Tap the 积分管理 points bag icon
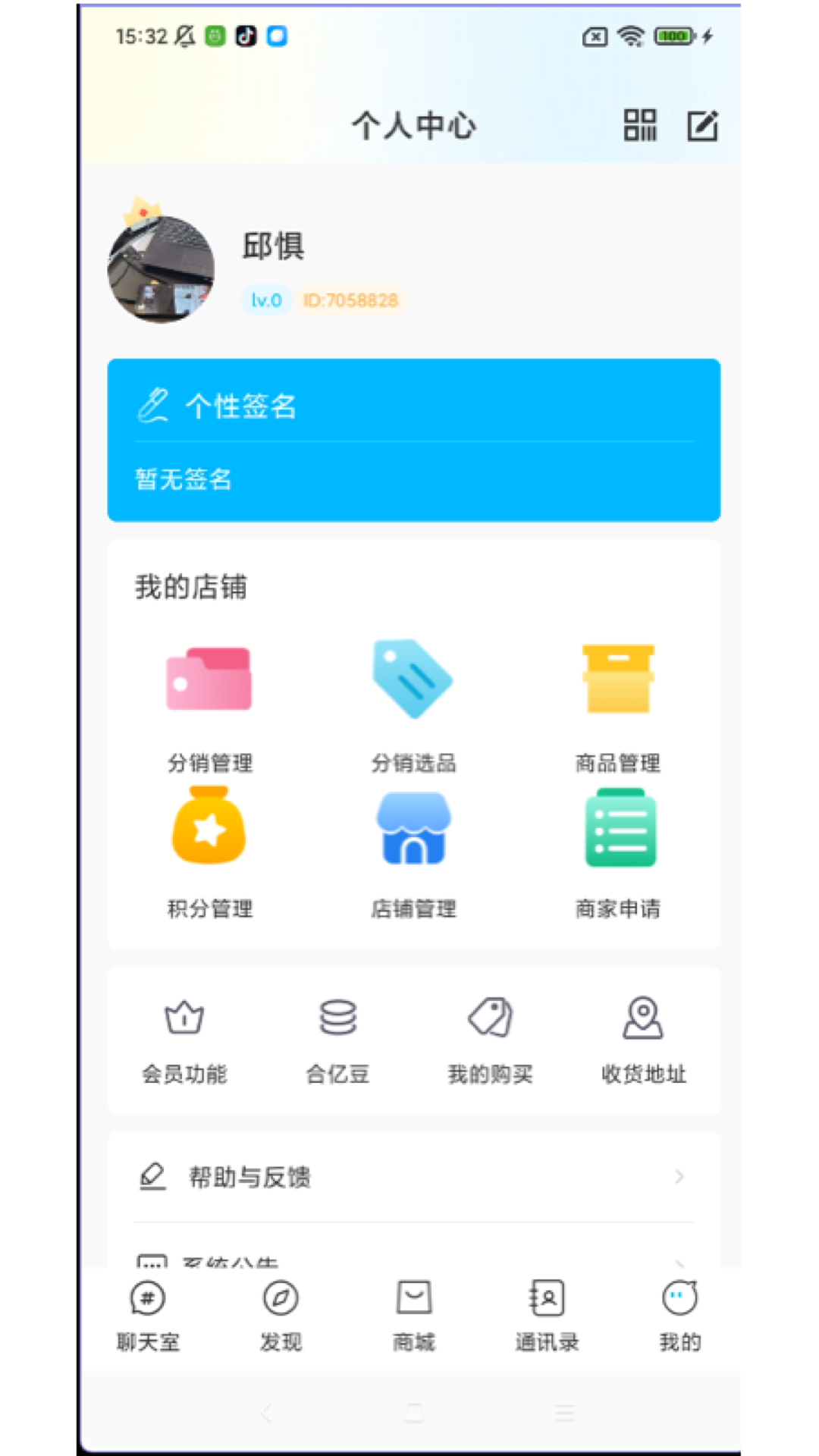The image size is (819, 1456). (209, 827)
